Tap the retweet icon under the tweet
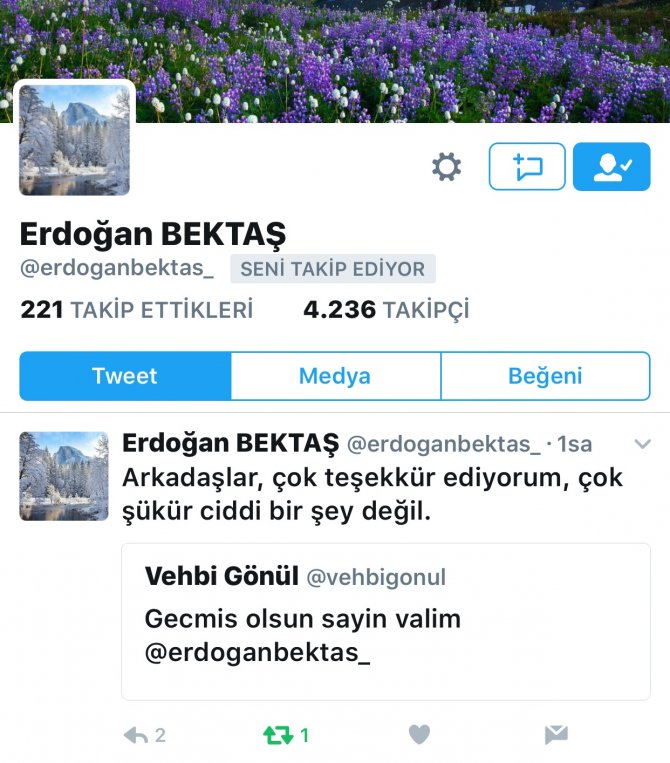 [x=279, y=735]
